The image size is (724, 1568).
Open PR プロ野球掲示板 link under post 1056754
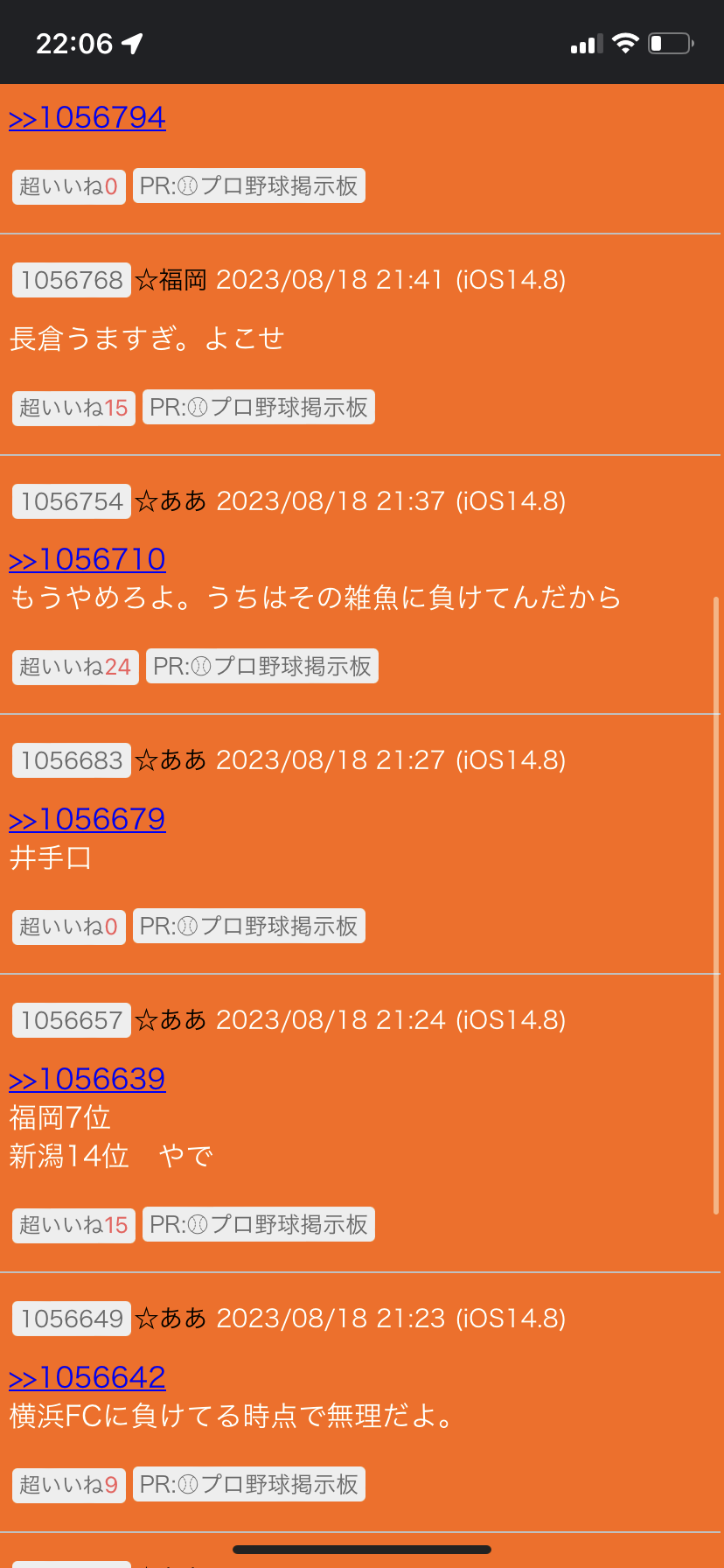(262, 667)
